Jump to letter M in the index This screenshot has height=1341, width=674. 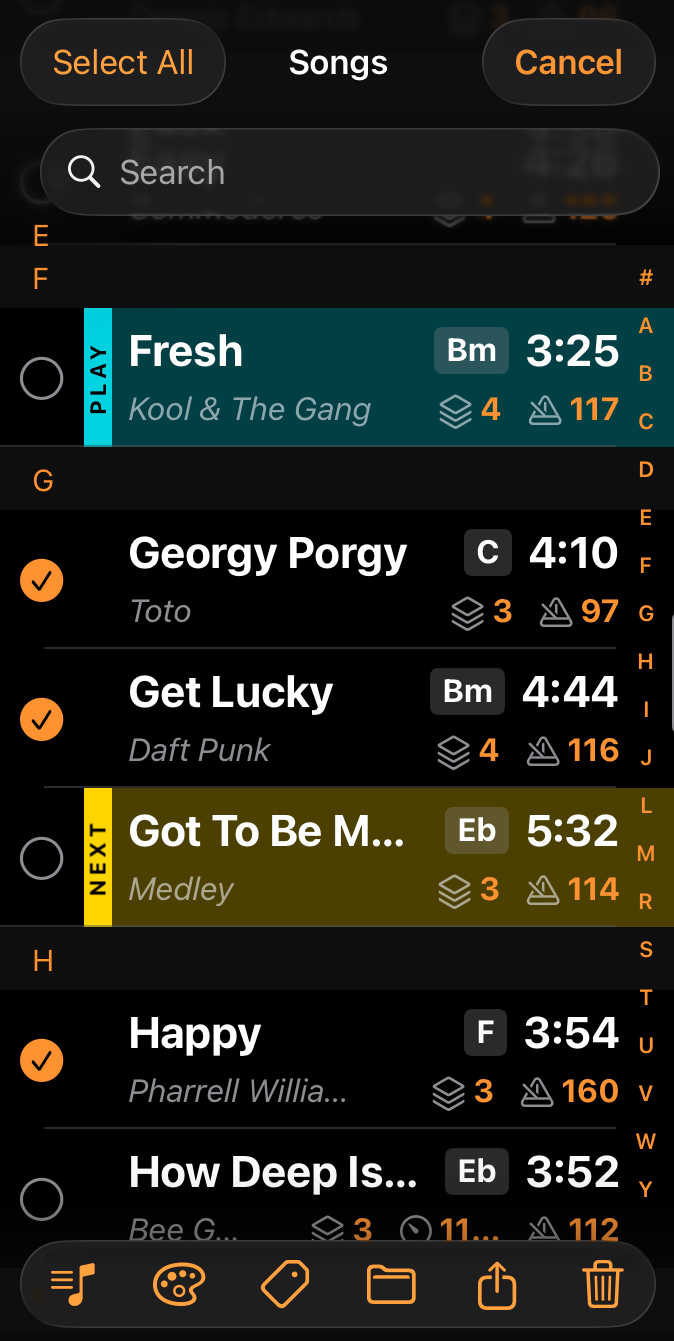pyautogui.click(x=646, y=853)
